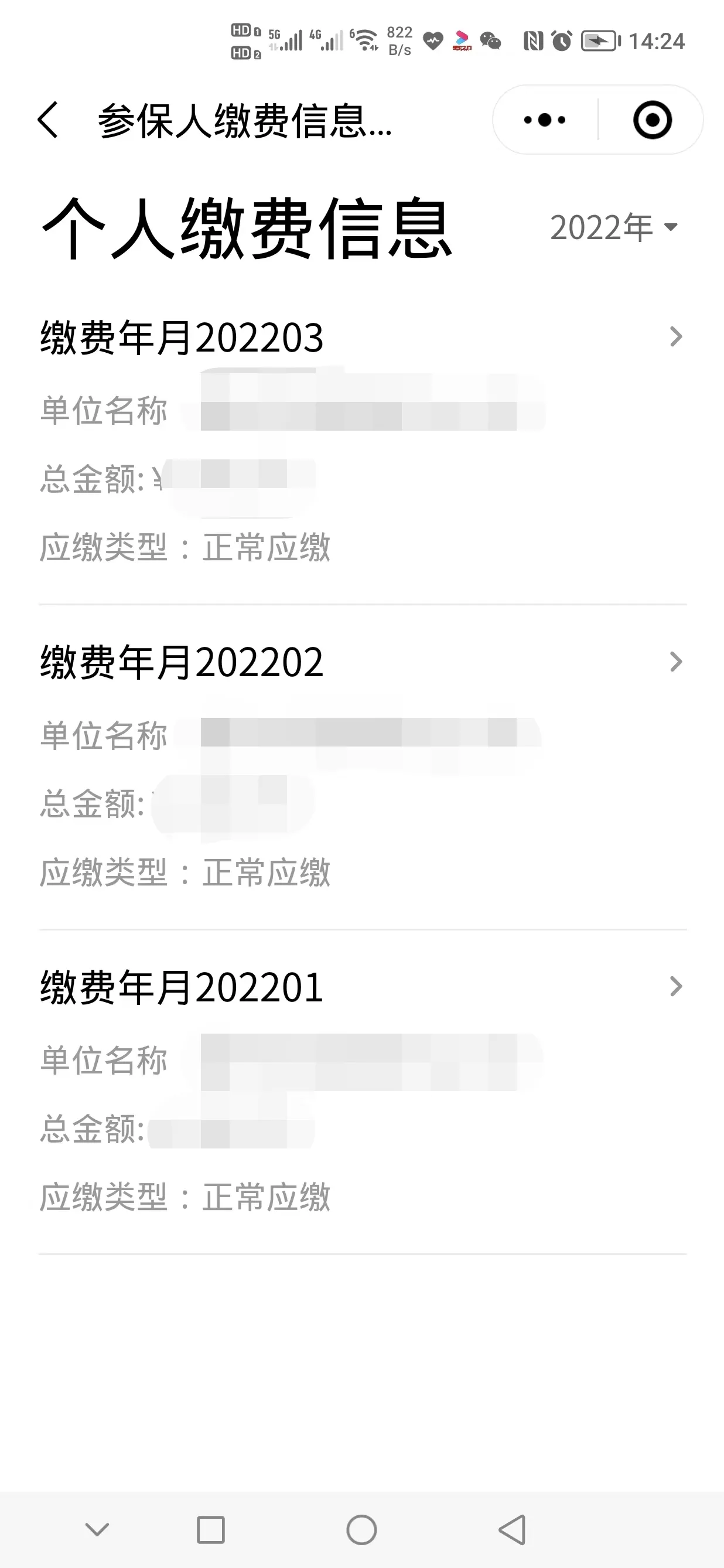Hide the navigation bar with down arrow
724x1568 pixels.
(97, 1530)
